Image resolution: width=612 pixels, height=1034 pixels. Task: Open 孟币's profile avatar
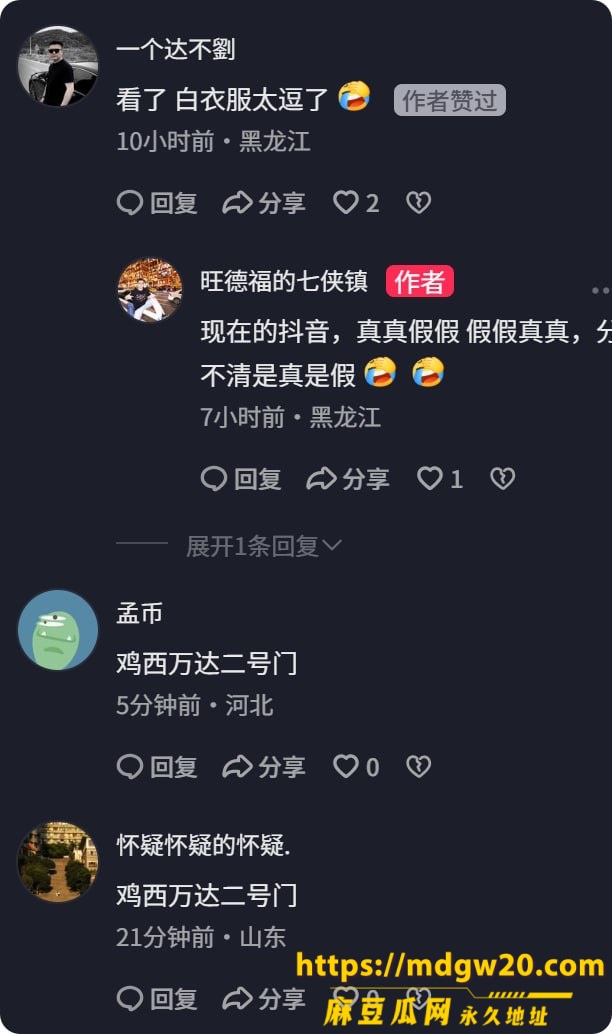[x=58, y=630]
